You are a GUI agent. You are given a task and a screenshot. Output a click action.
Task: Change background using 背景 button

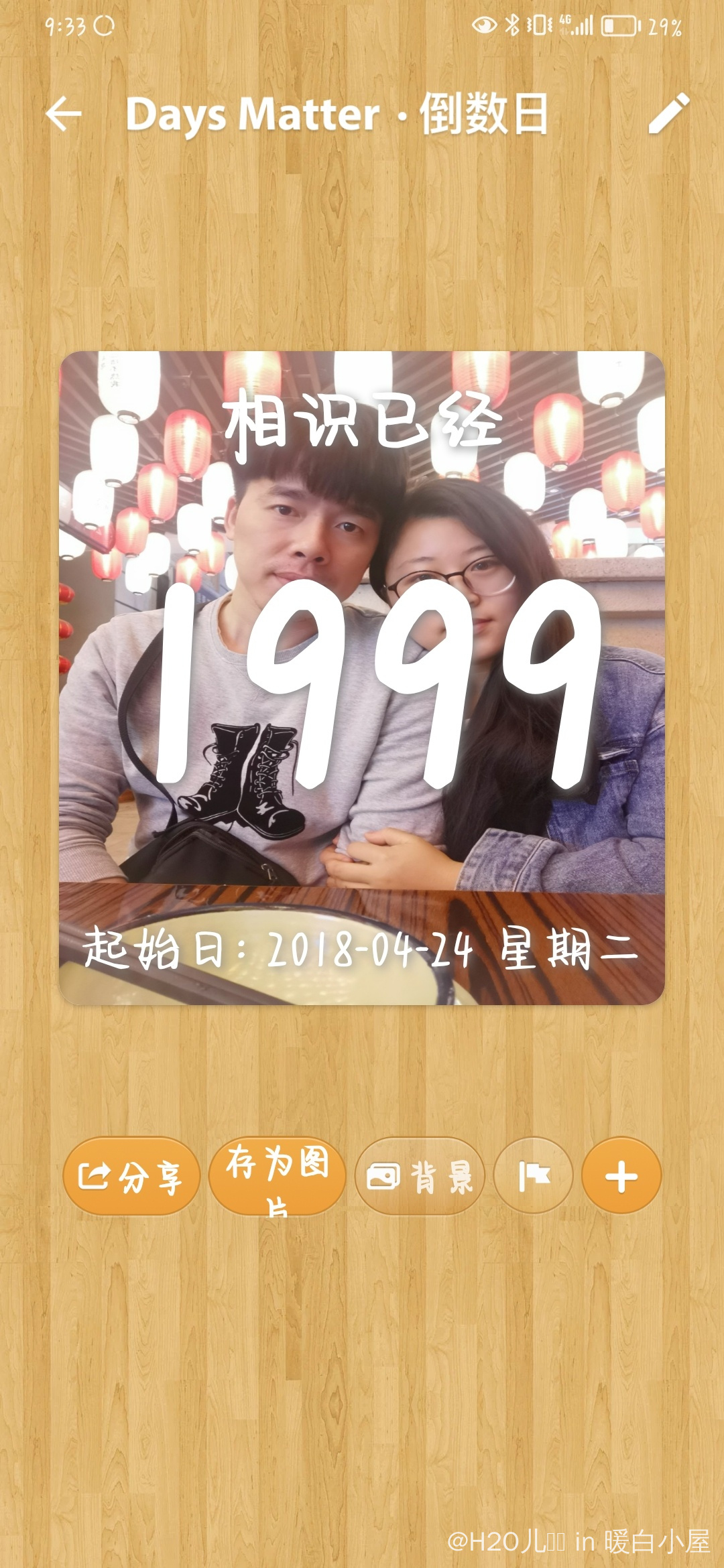pos(420,1176)
